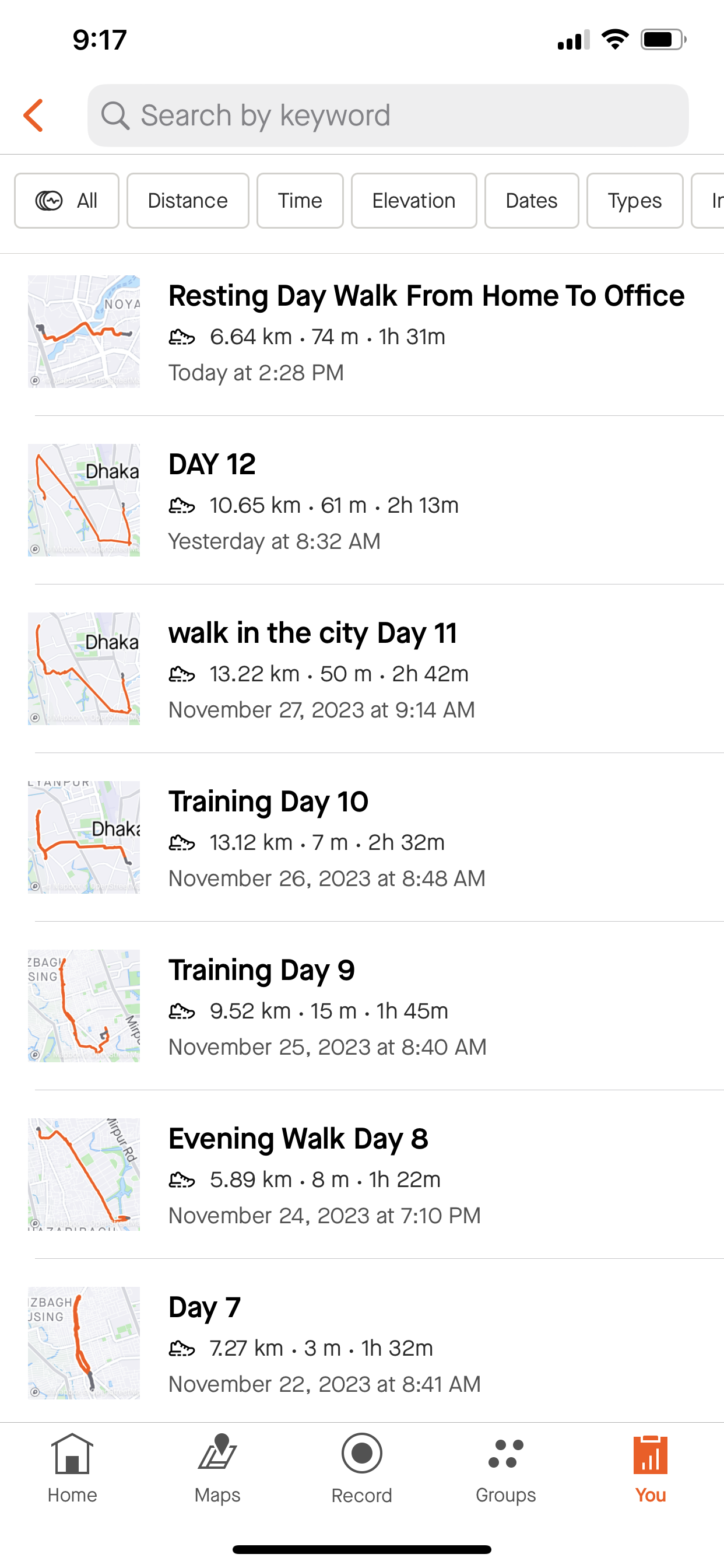The image size is (724, 1568).
Task: Open the Day 7 activity
Action: 362,1342
